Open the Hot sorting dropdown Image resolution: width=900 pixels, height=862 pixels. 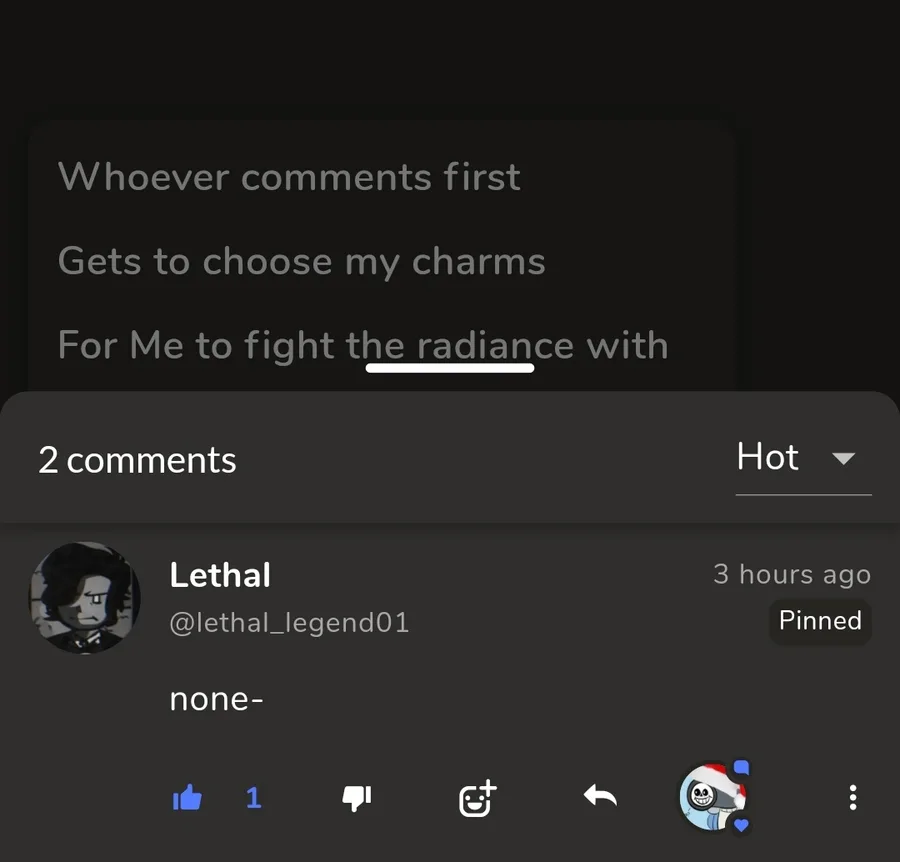802,458
